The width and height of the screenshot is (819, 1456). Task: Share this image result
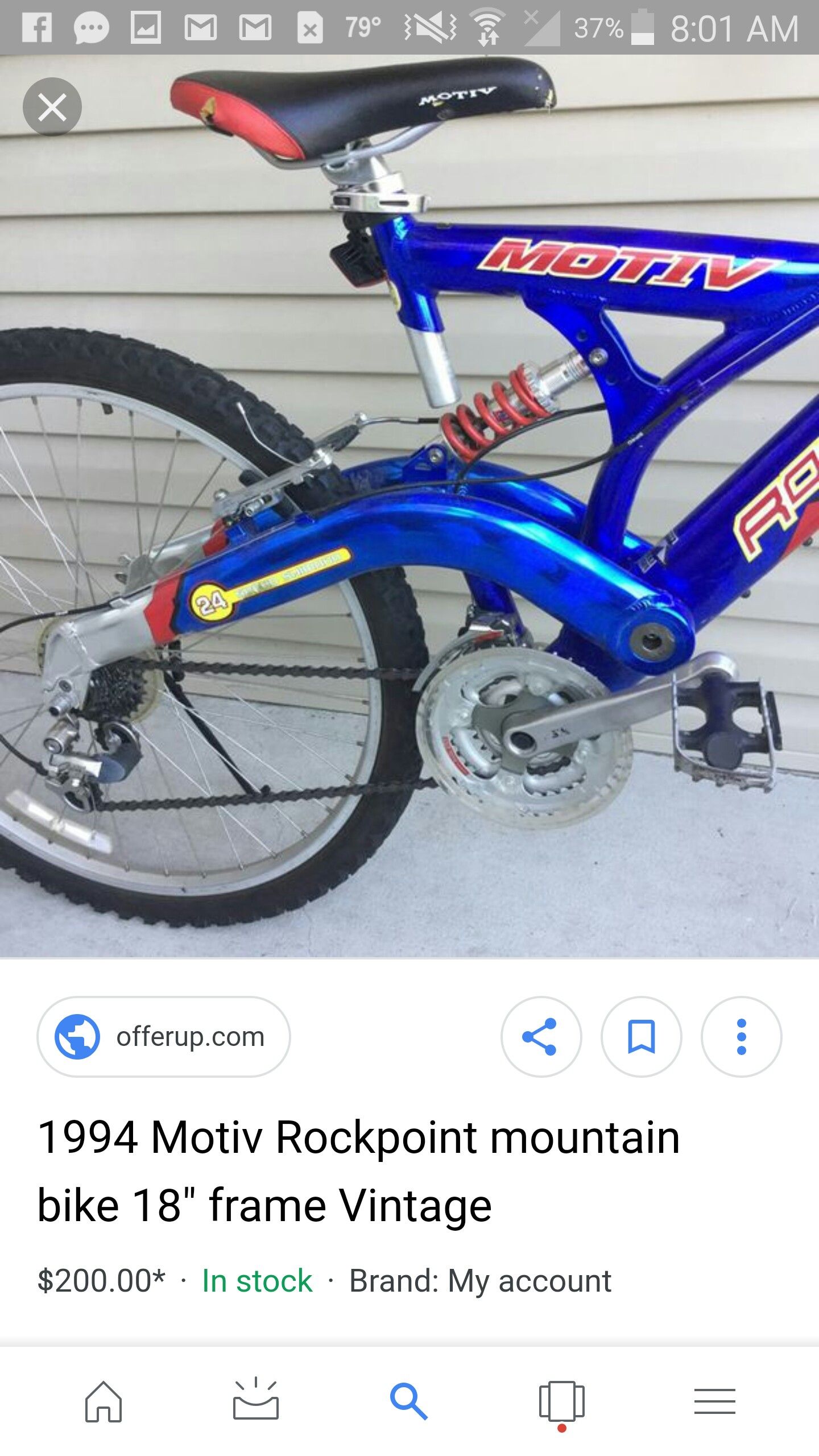pos(541,1037)
